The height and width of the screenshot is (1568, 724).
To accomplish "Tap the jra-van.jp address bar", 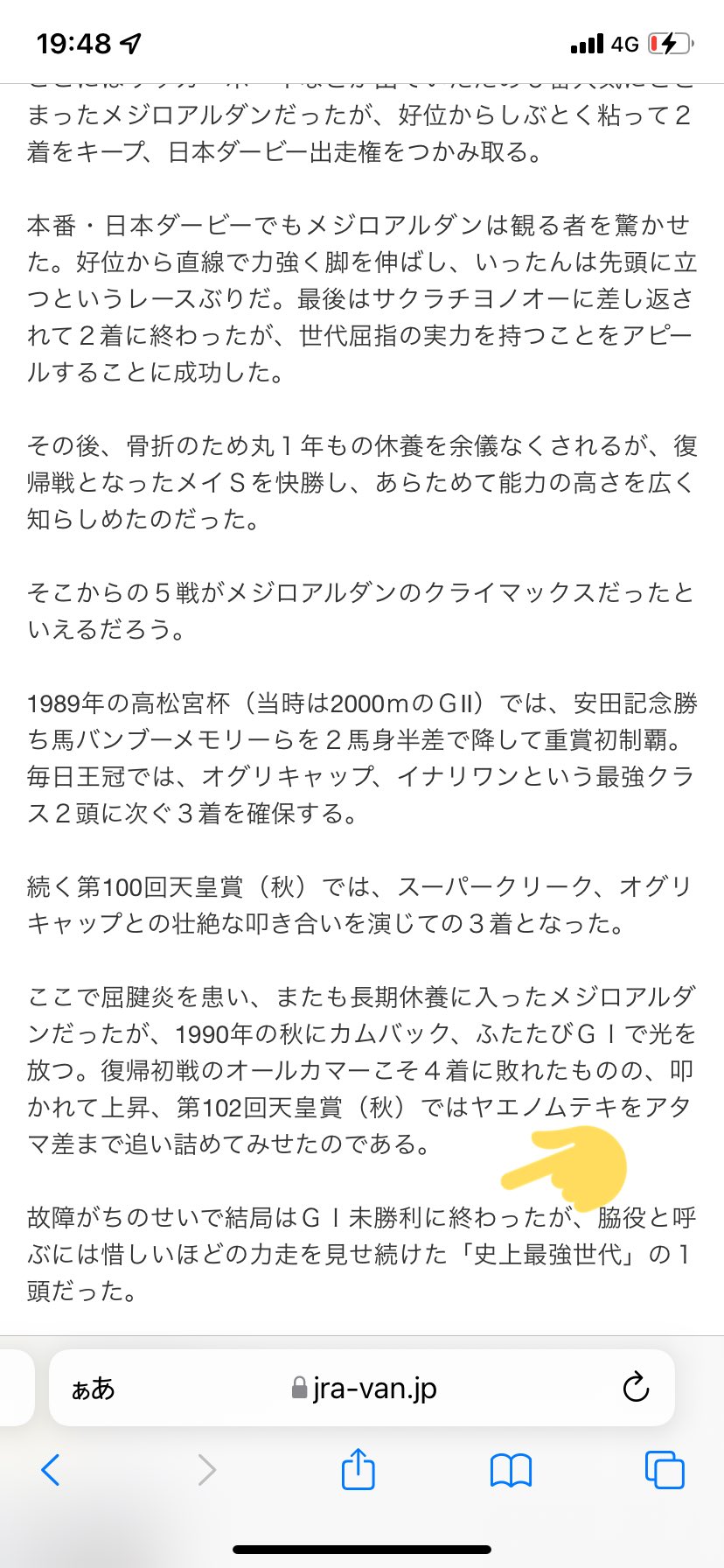I will (362, 1388).
